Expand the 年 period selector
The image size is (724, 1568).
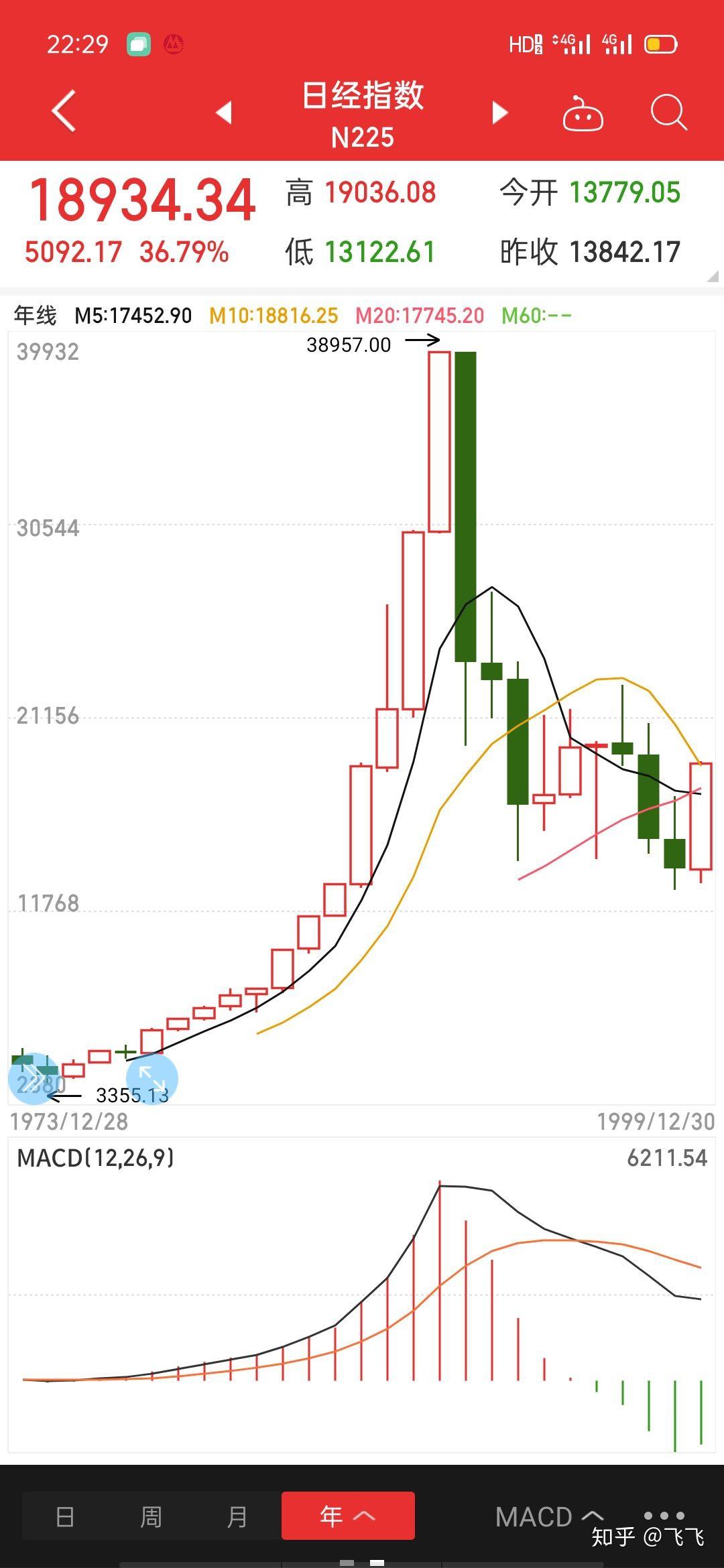(348, 1516)
